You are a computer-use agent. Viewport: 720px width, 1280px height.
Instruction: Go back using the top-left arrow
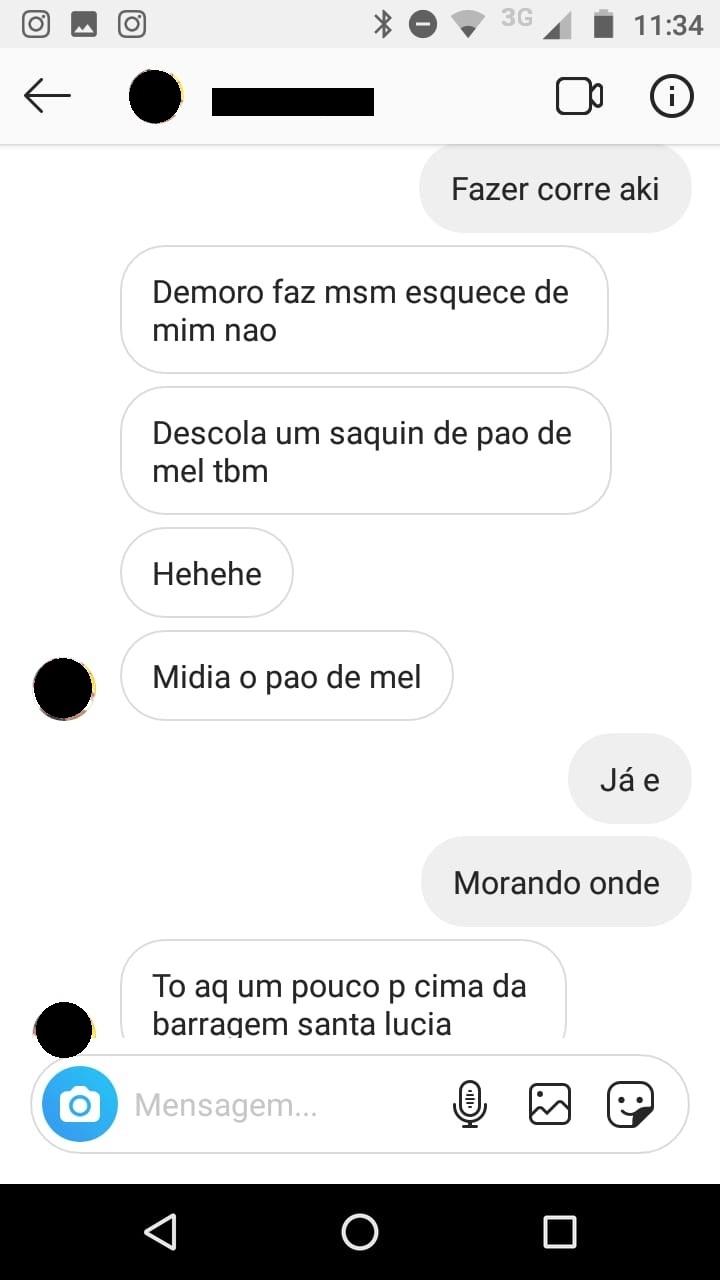47,97
